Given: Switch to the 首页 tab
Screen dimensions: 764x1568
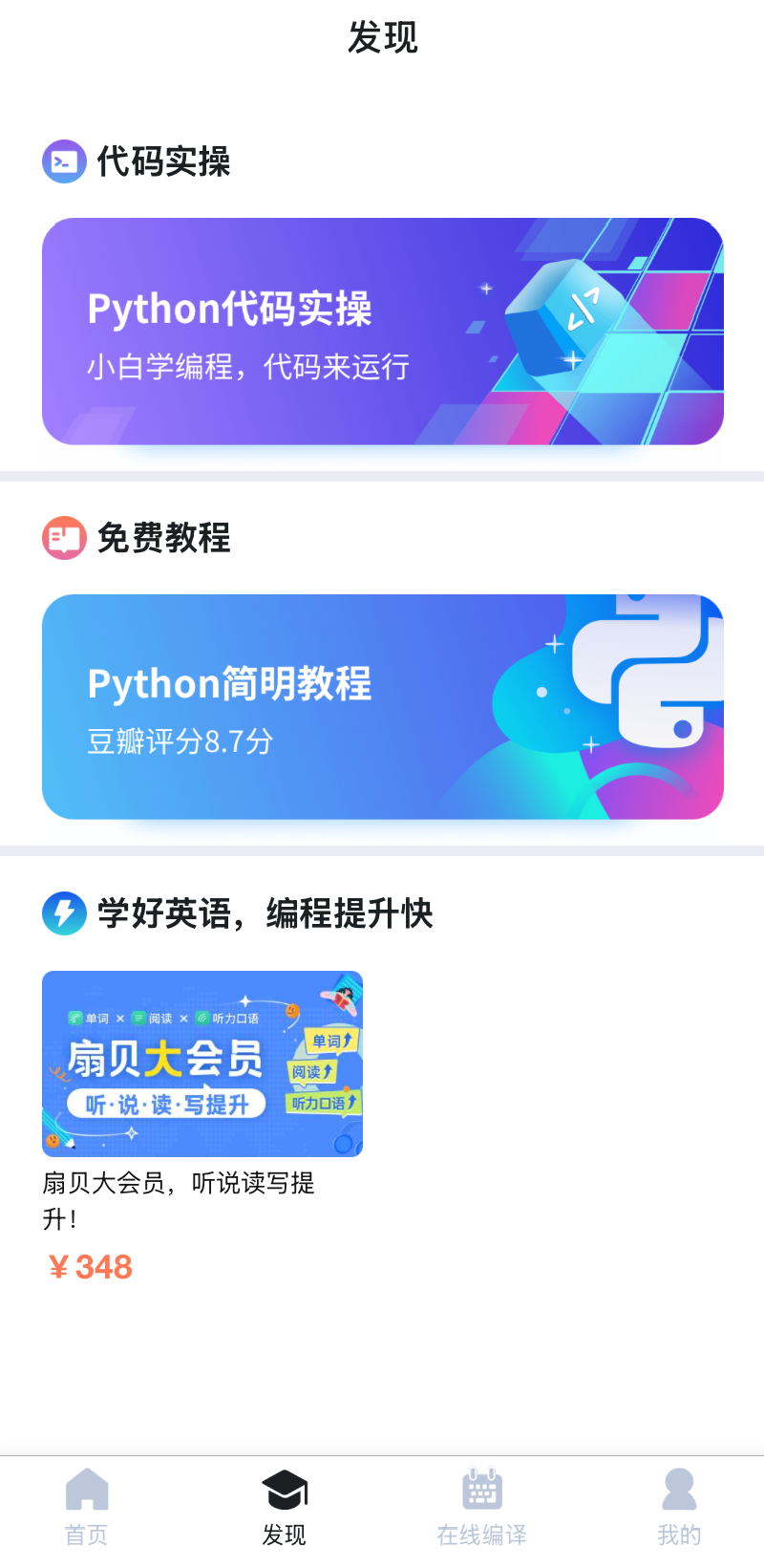Looking at the screenshot, I should pyautogui.click(x=87, y=1507).
